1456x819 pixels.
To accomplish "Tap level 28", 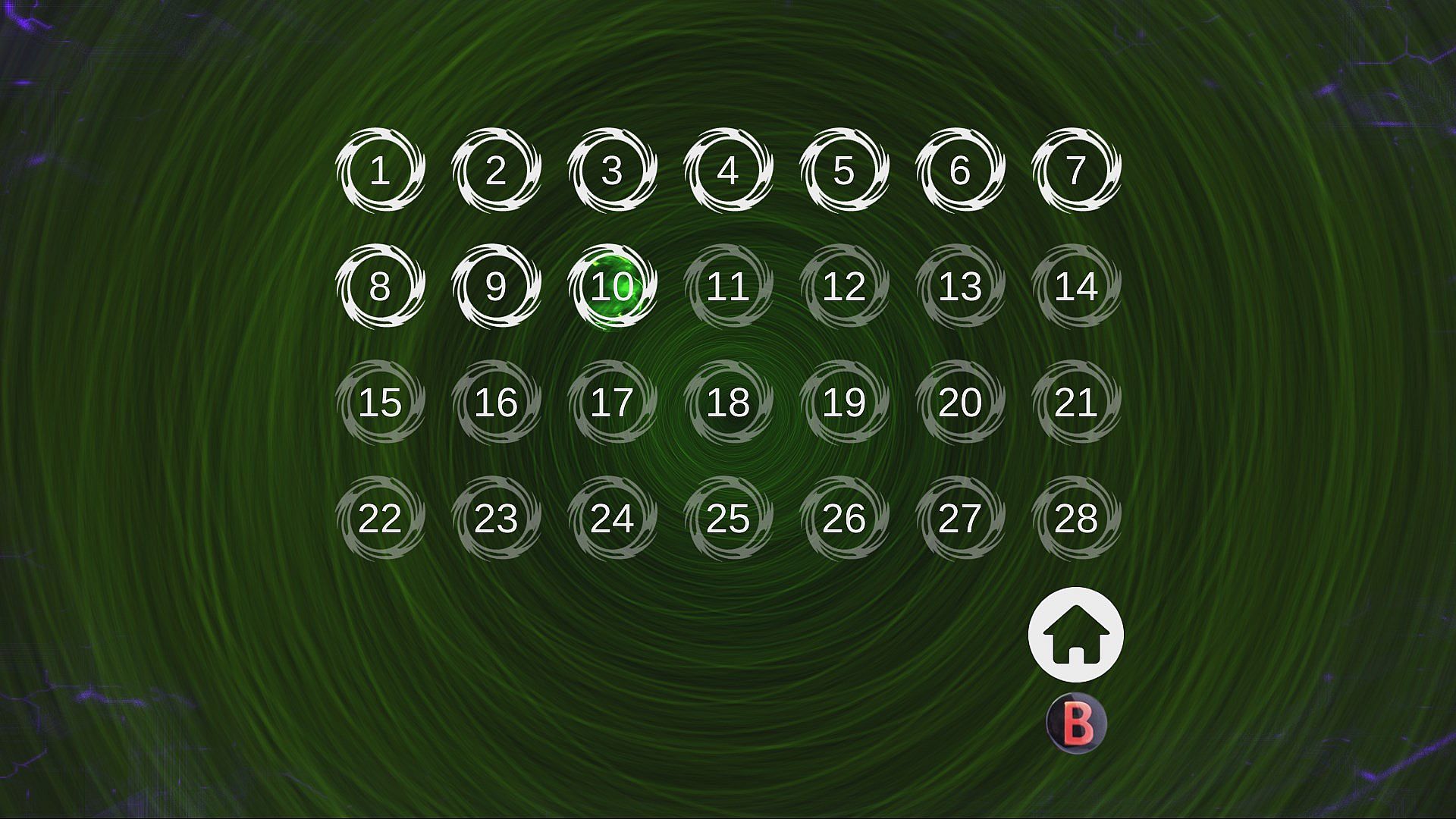I will tap(1076, 519).
